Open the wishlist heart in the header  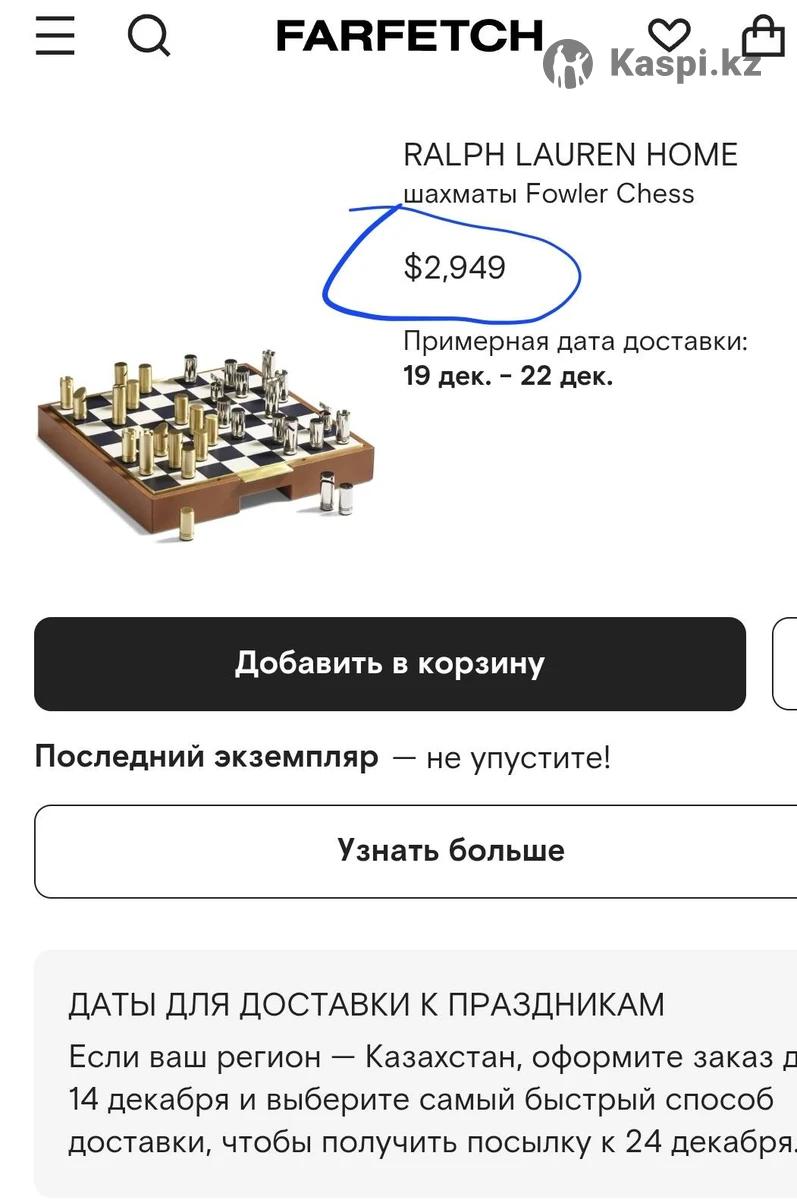pos(669,36)
